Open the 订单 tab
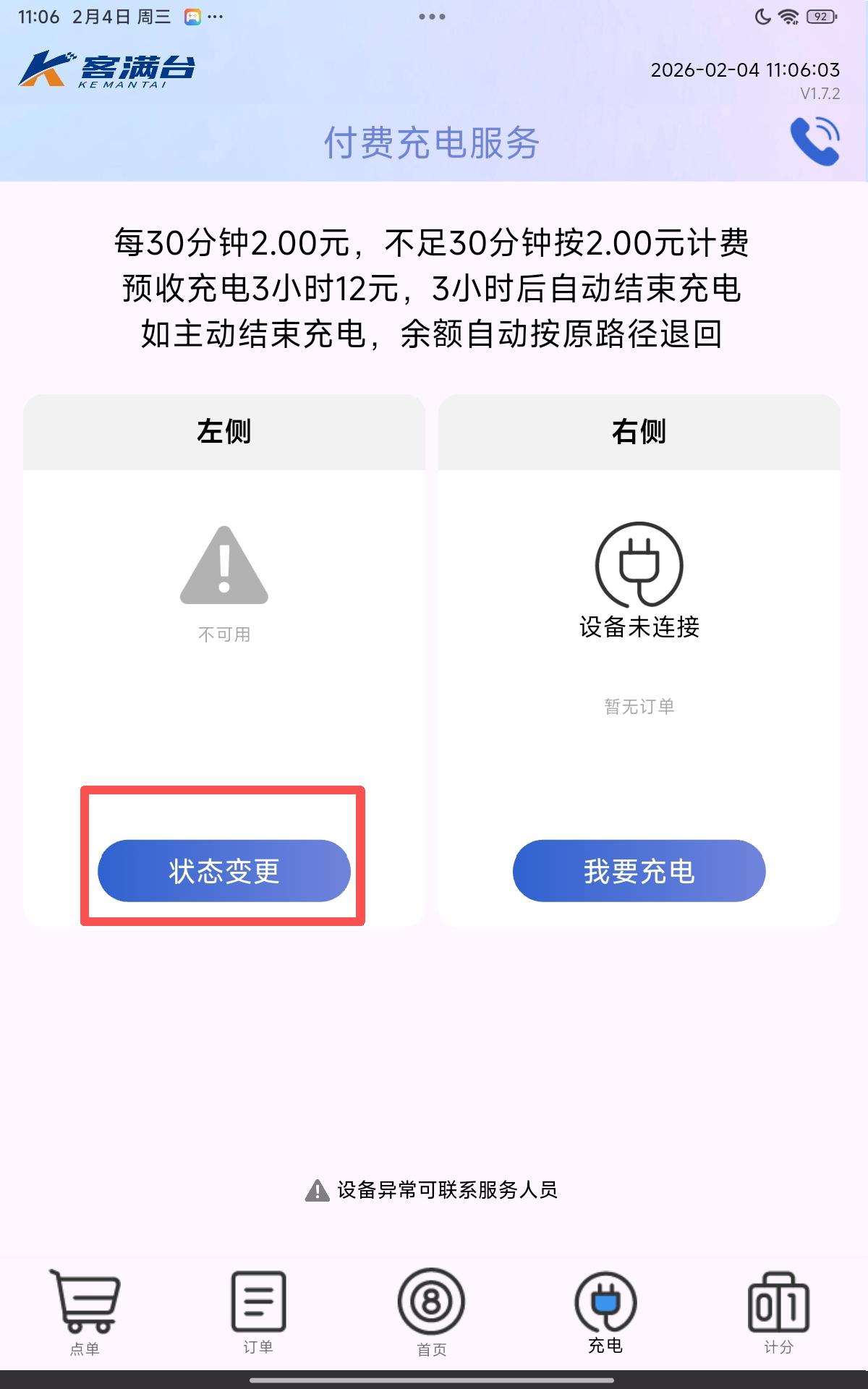 coord(258,1311)
